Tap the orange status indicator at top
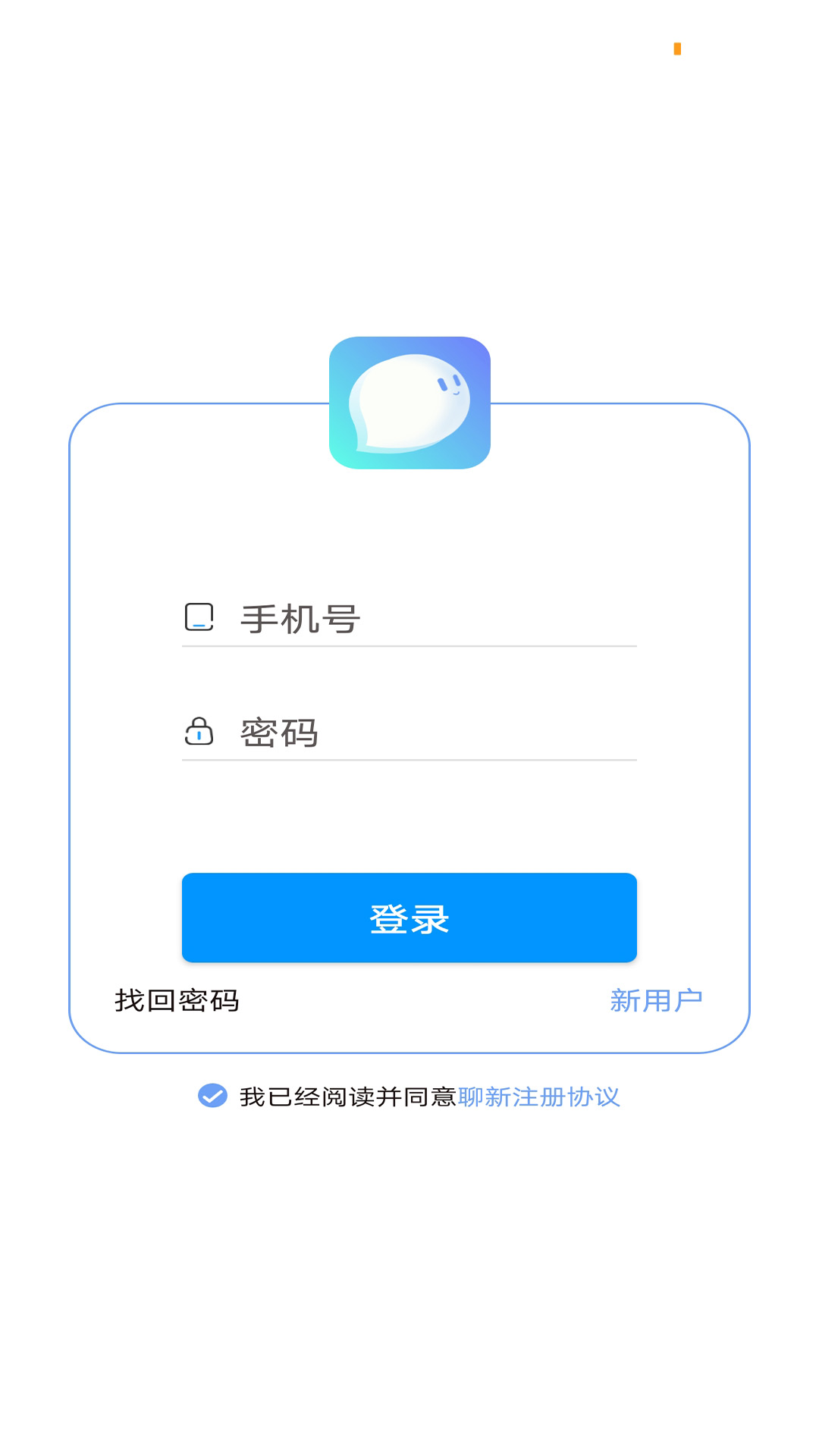 point(679,49)
